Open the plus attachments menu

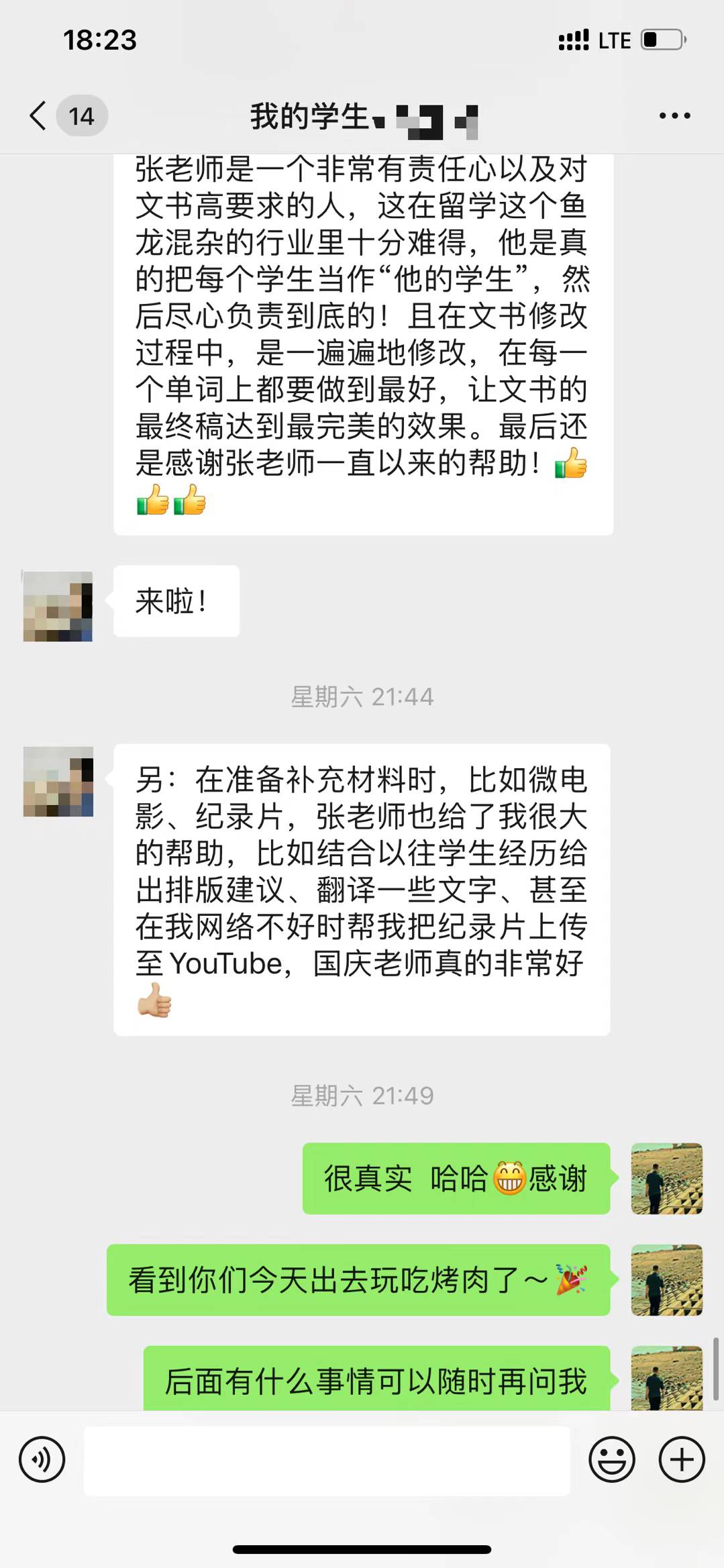coord(682,1459)
